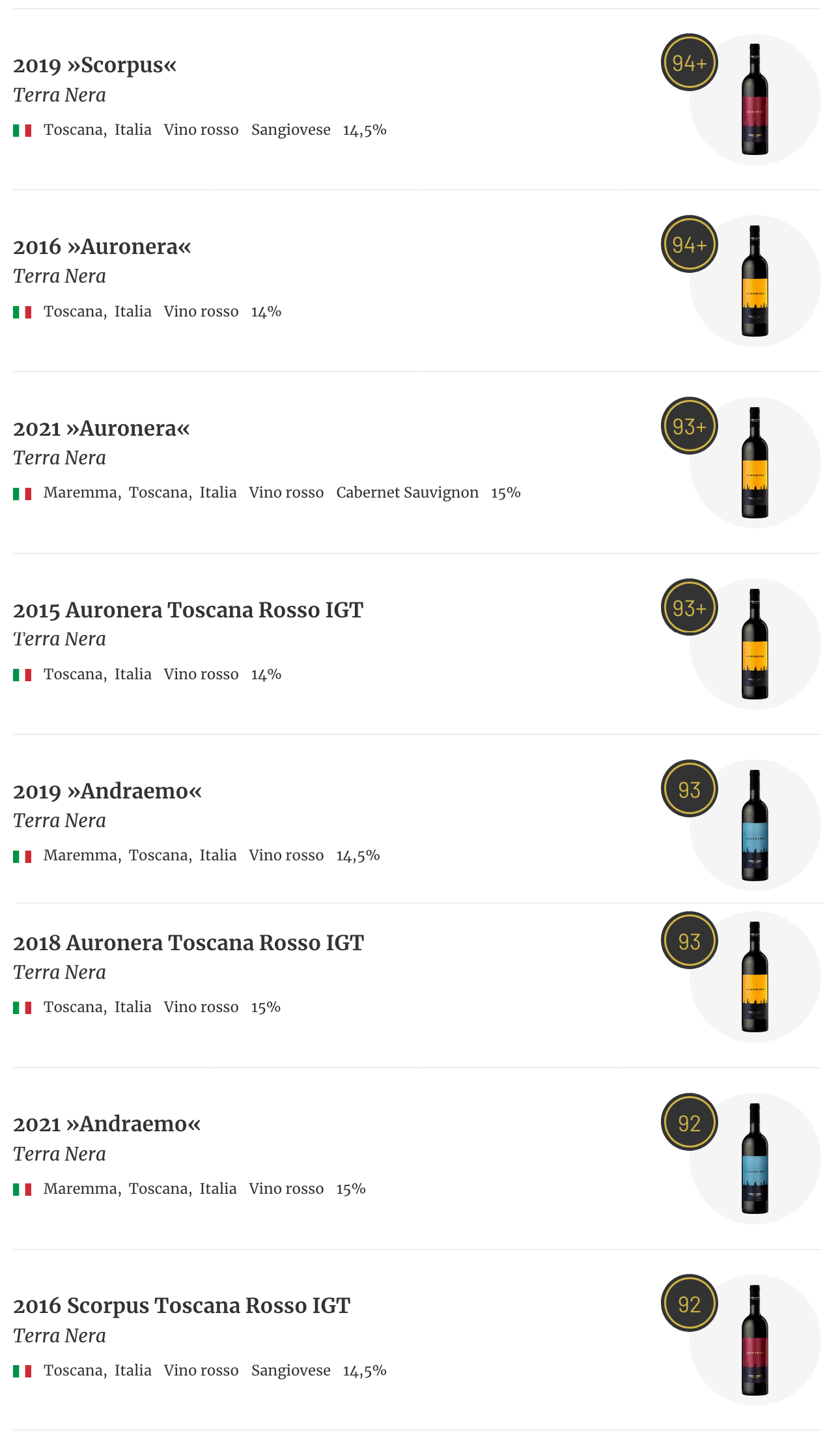Viewport: 840px width, 1440px height.
Task: Open the 2016 »Auronera« wine entry
Action: coord(102,247)
